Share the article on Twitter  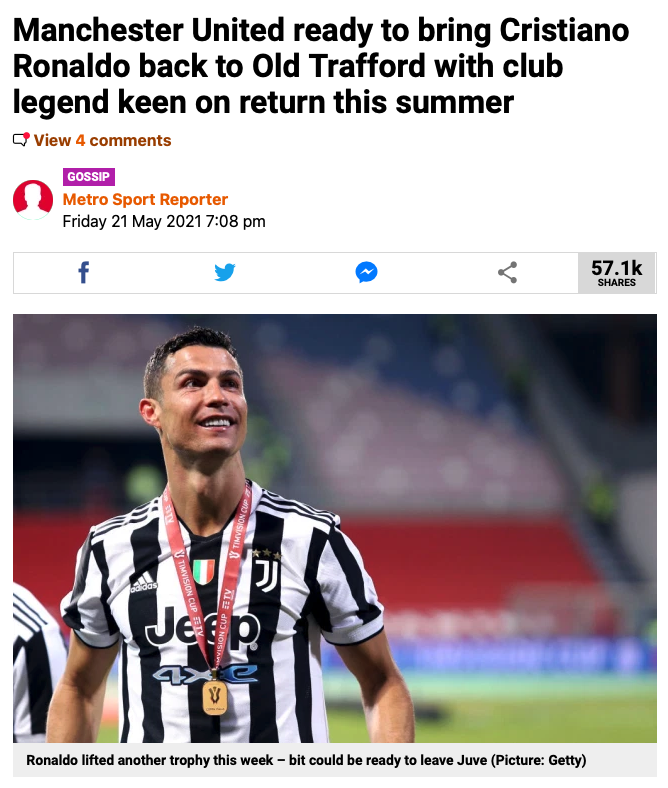225,272
